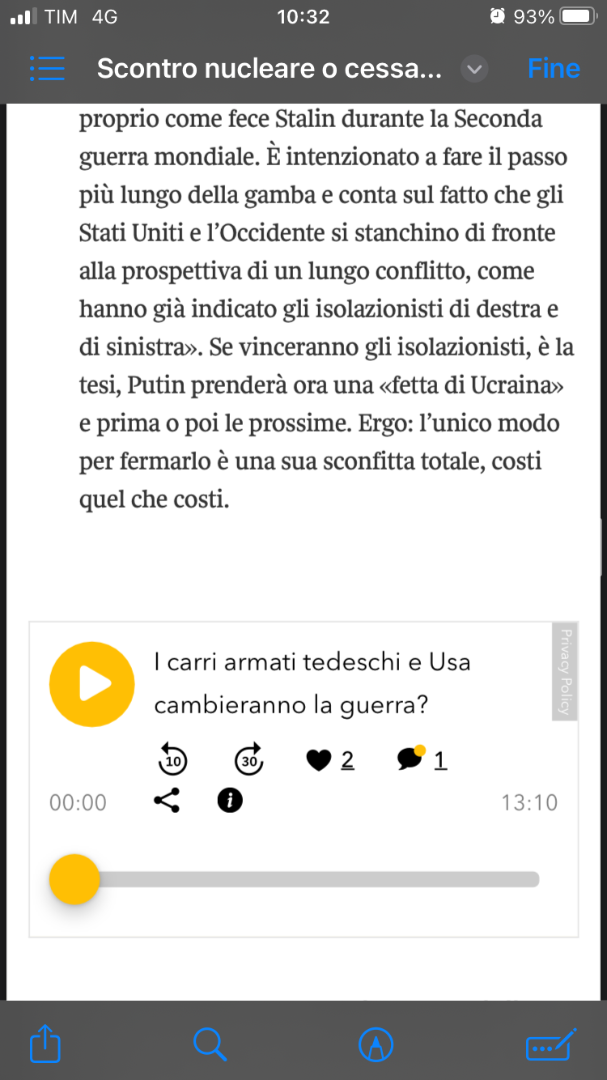Play the podcast about carri armati

point(92,684)
